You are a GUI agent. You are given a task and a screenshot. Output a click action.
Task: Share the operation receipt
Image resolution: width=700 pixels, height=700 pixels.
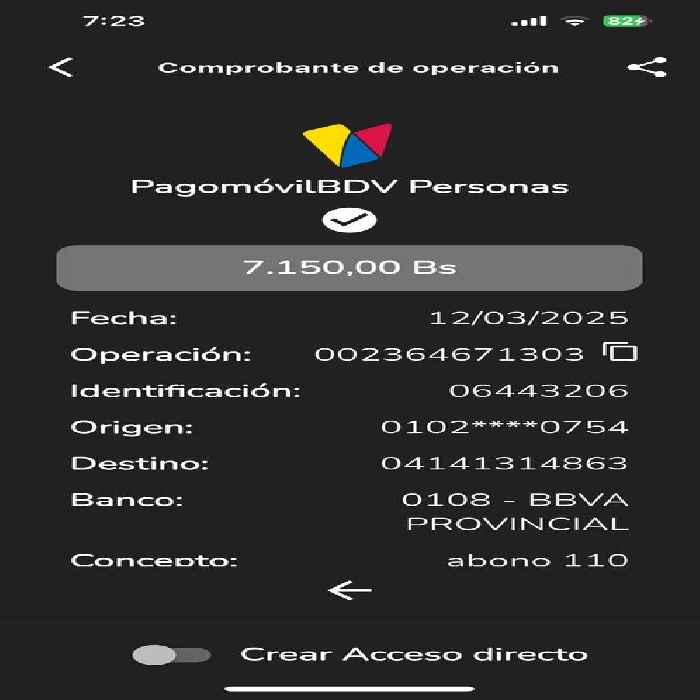647,67
